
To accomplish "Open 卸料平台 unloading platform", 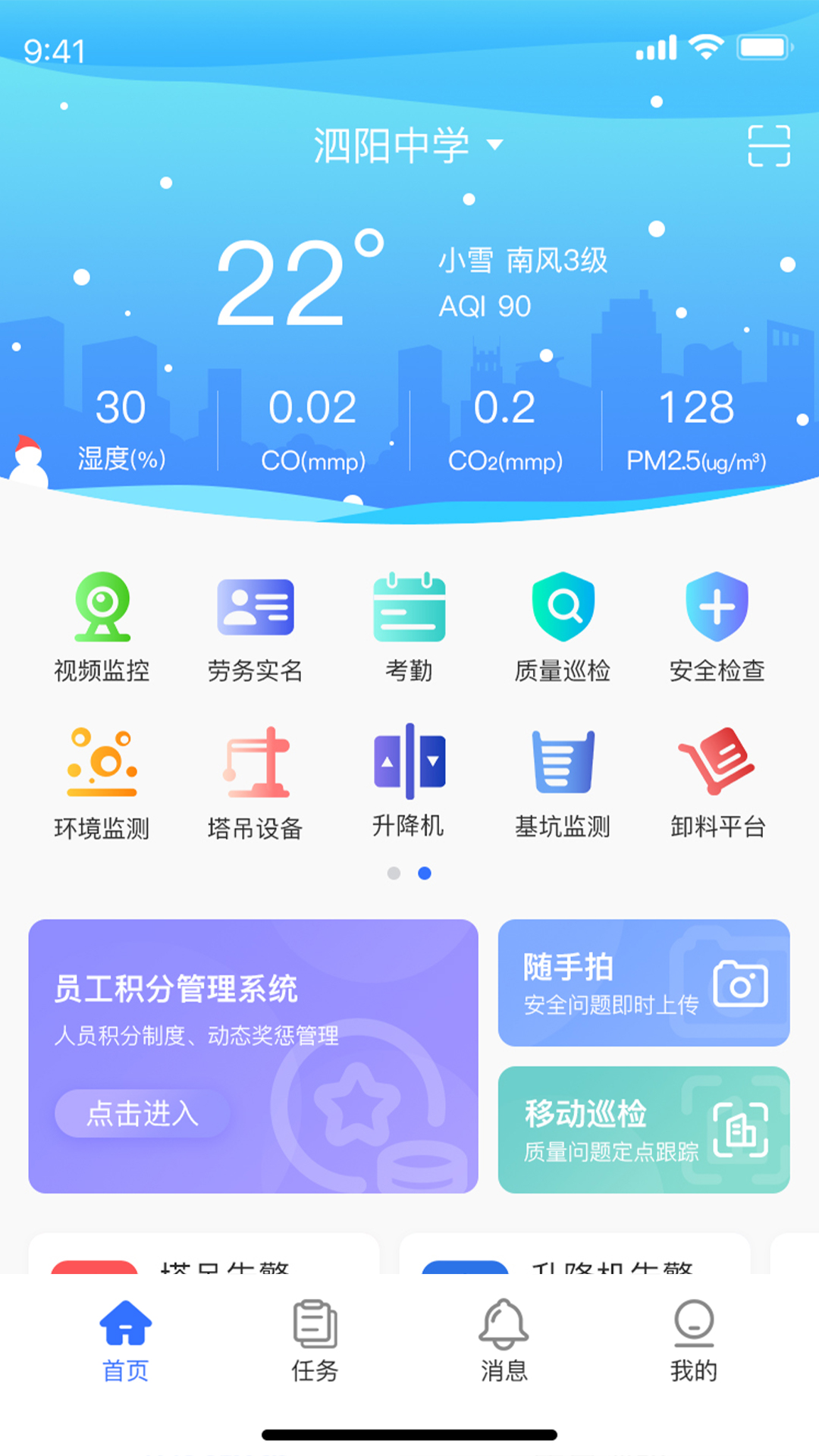I will (x=717, y=783).
